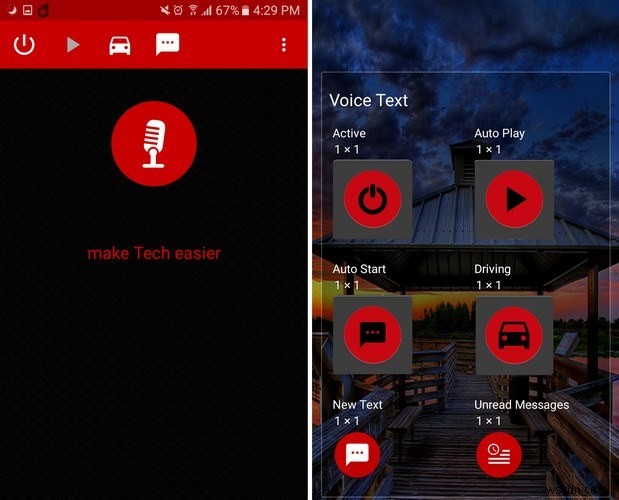Image resolution: width=619 pixels, height=500 pixels.
Task: Enable driving mode with the car icon
Action: [119, 45]
